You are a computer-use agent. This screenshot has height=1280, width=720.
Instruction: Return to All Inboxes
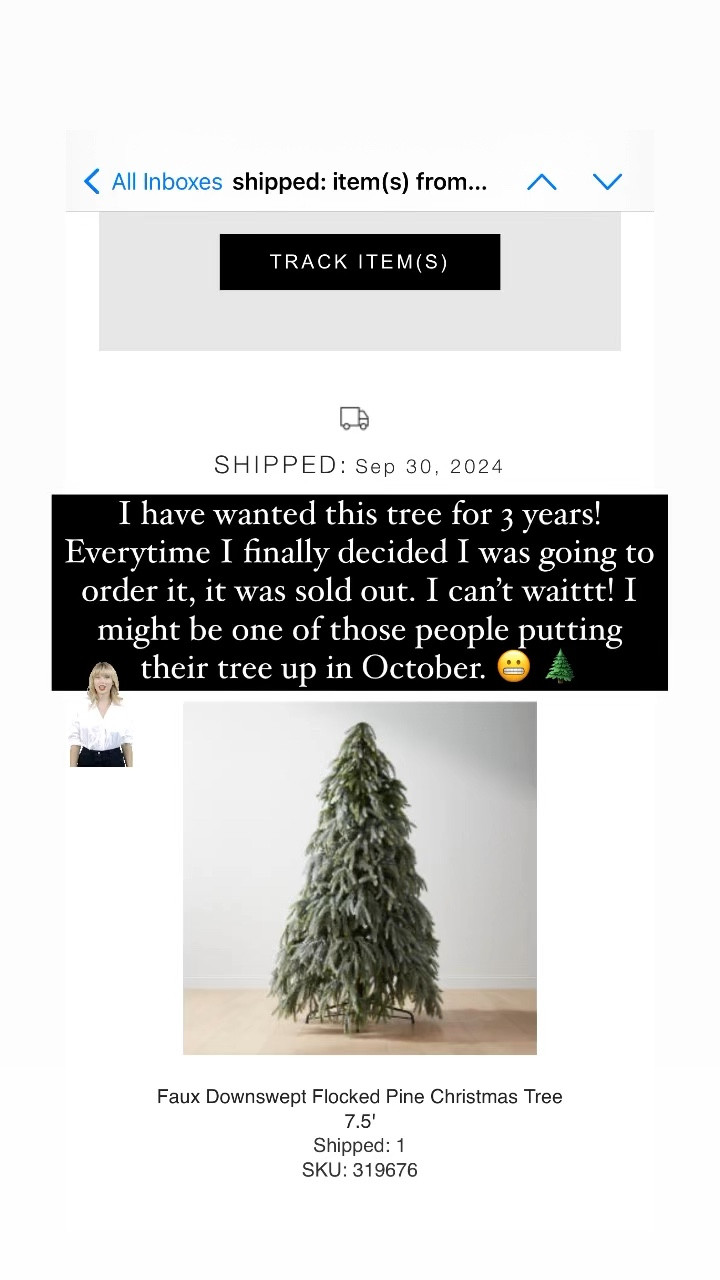click(x=166, y=182)
